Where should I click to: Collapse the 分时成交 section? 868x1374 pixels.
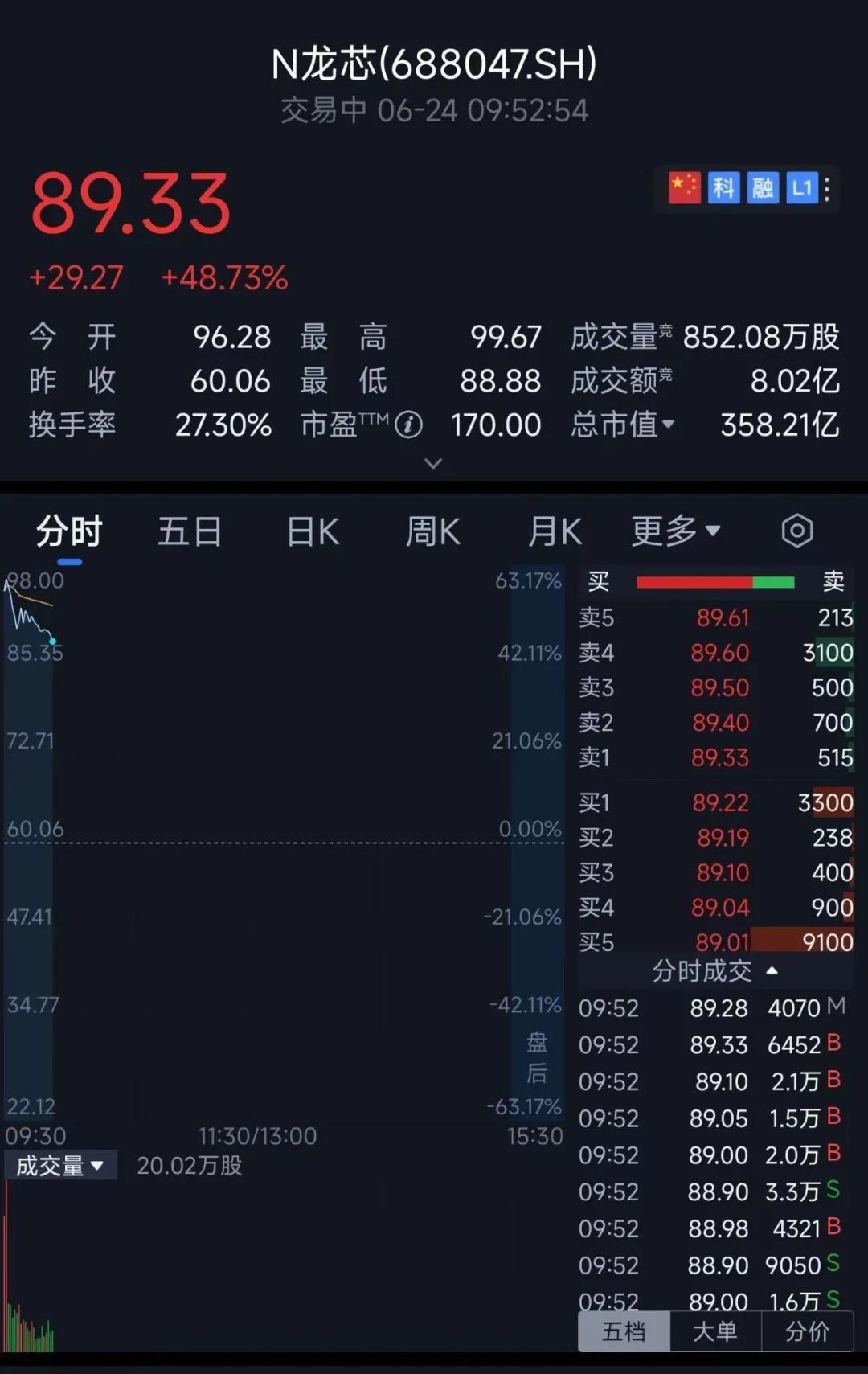pos(715,971)
